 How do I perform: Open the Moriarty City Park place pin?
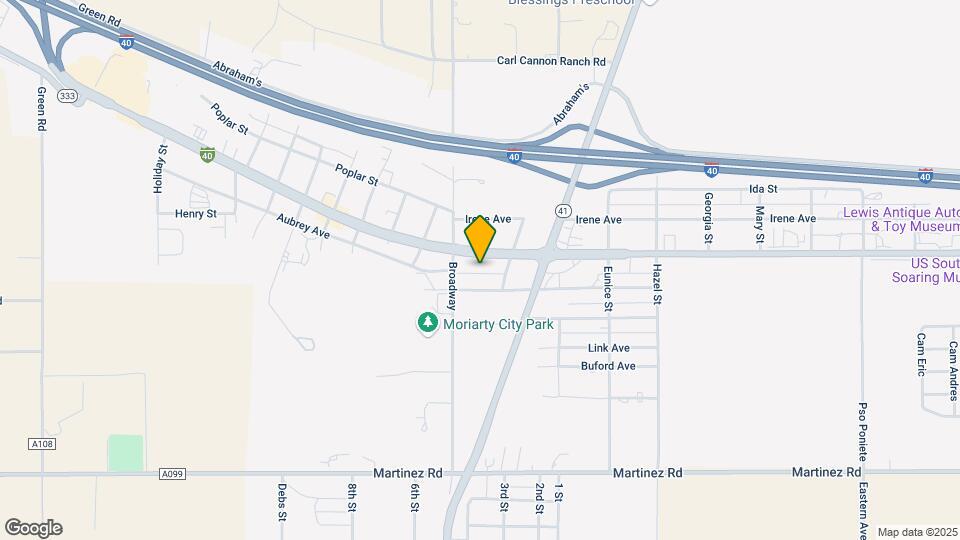(428, 323)
